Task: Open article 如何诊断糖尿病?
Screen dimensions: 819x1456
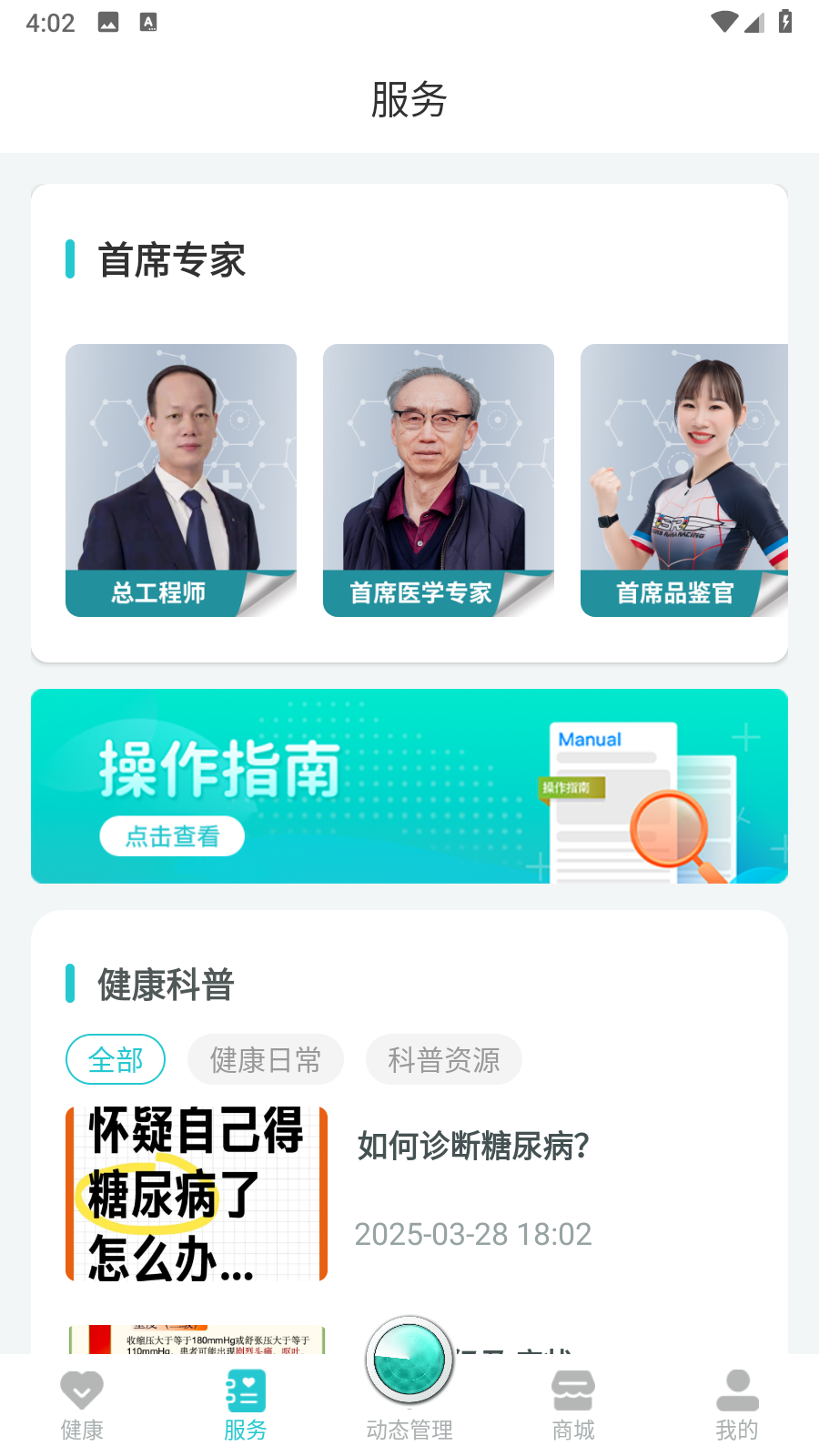Action: click(x=473, y=1146)
